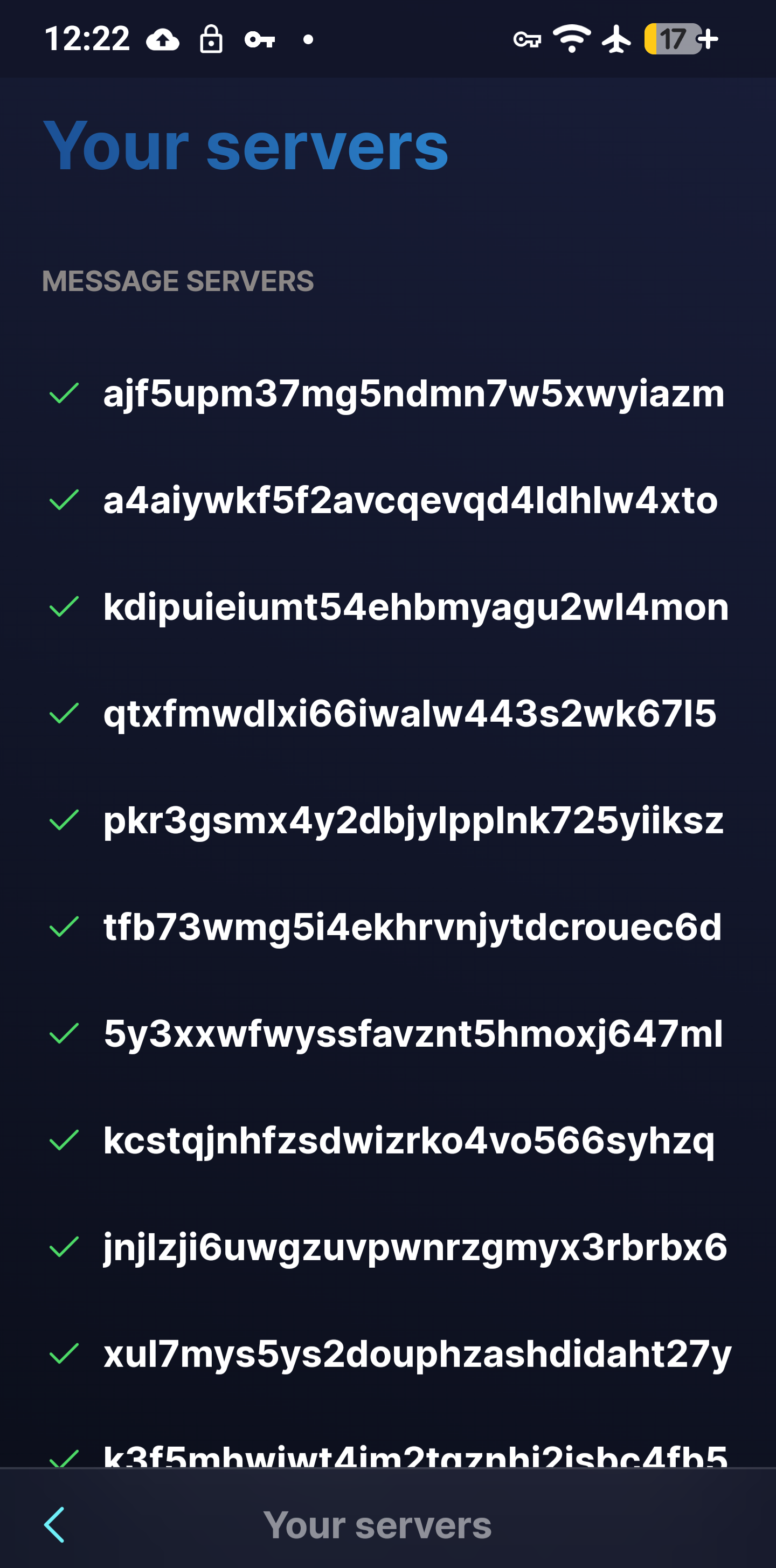Open server qtxfmwdlxi66iwalw443s2wk67l5
The height and width of the screenshot is (1568, 776).
point(410,714)
